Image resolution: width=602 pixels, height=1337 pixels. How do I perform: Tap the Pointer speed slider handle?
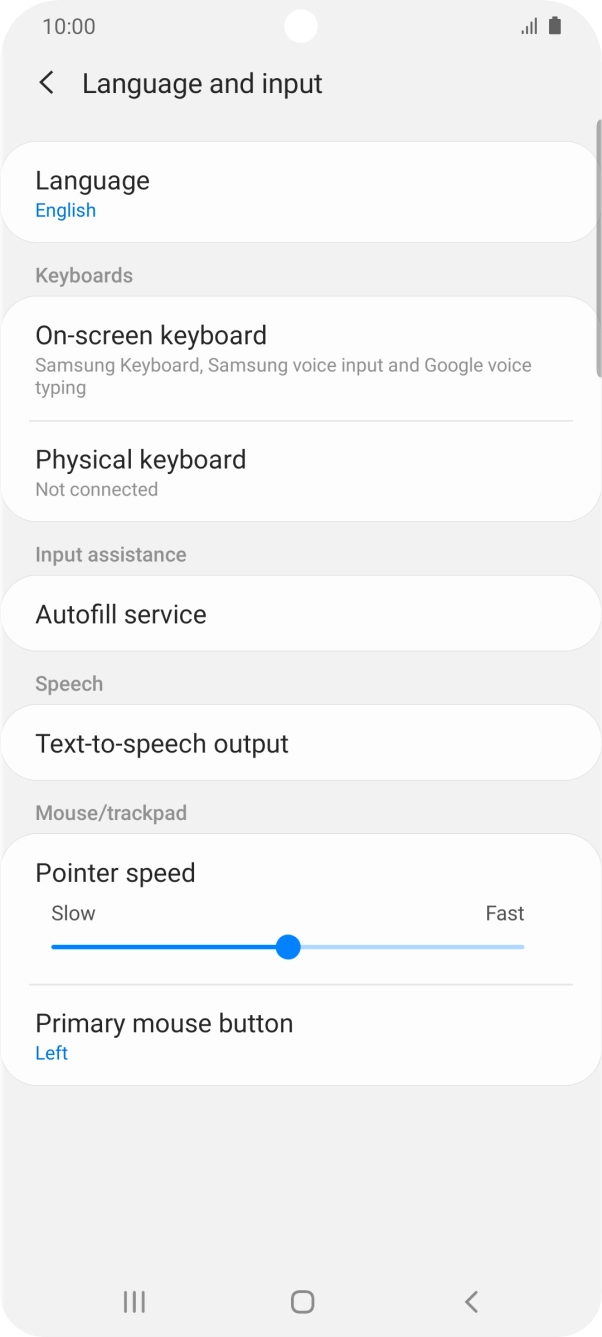tap(288, 947)
